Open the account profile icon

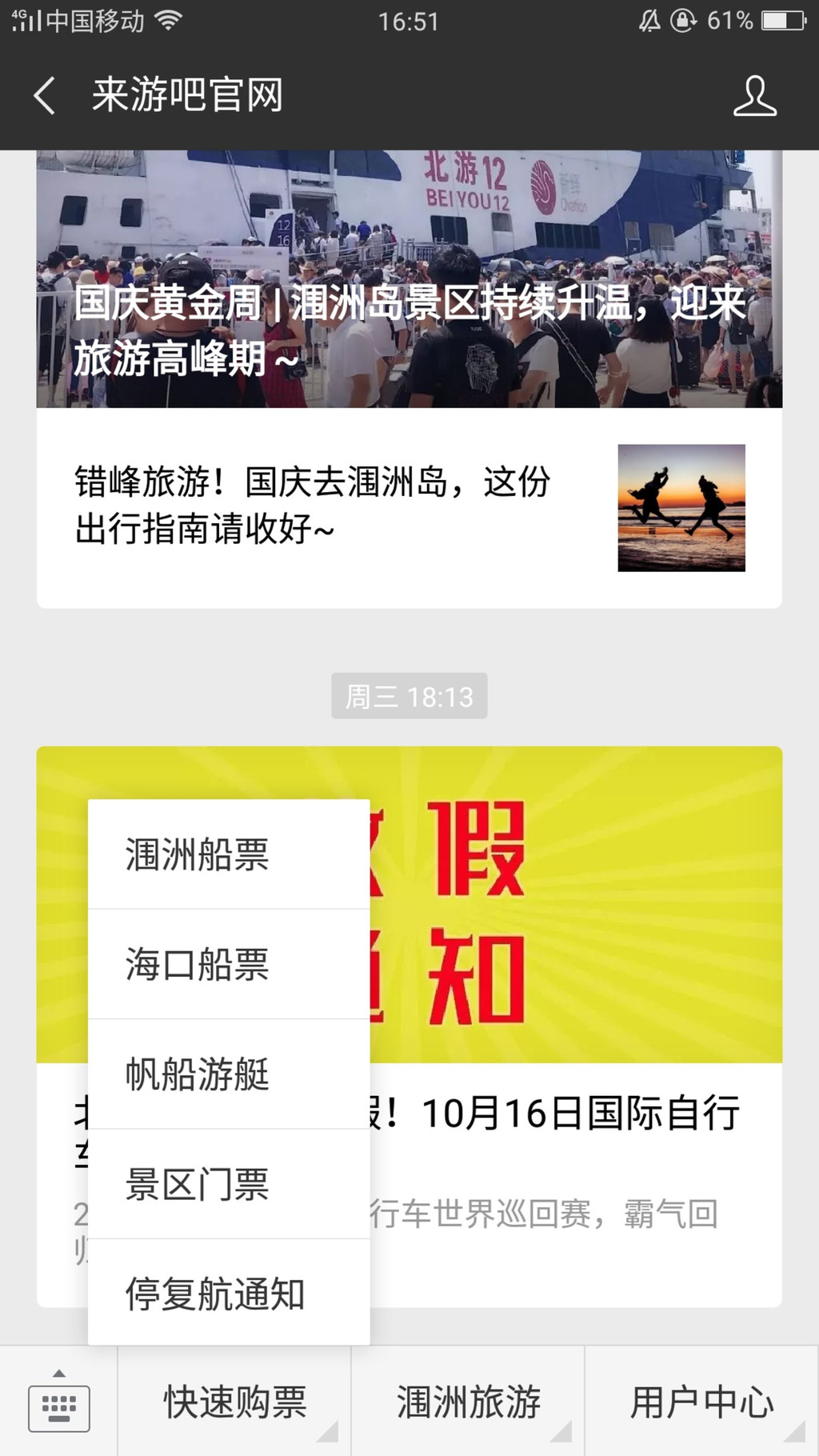point(754,96)
